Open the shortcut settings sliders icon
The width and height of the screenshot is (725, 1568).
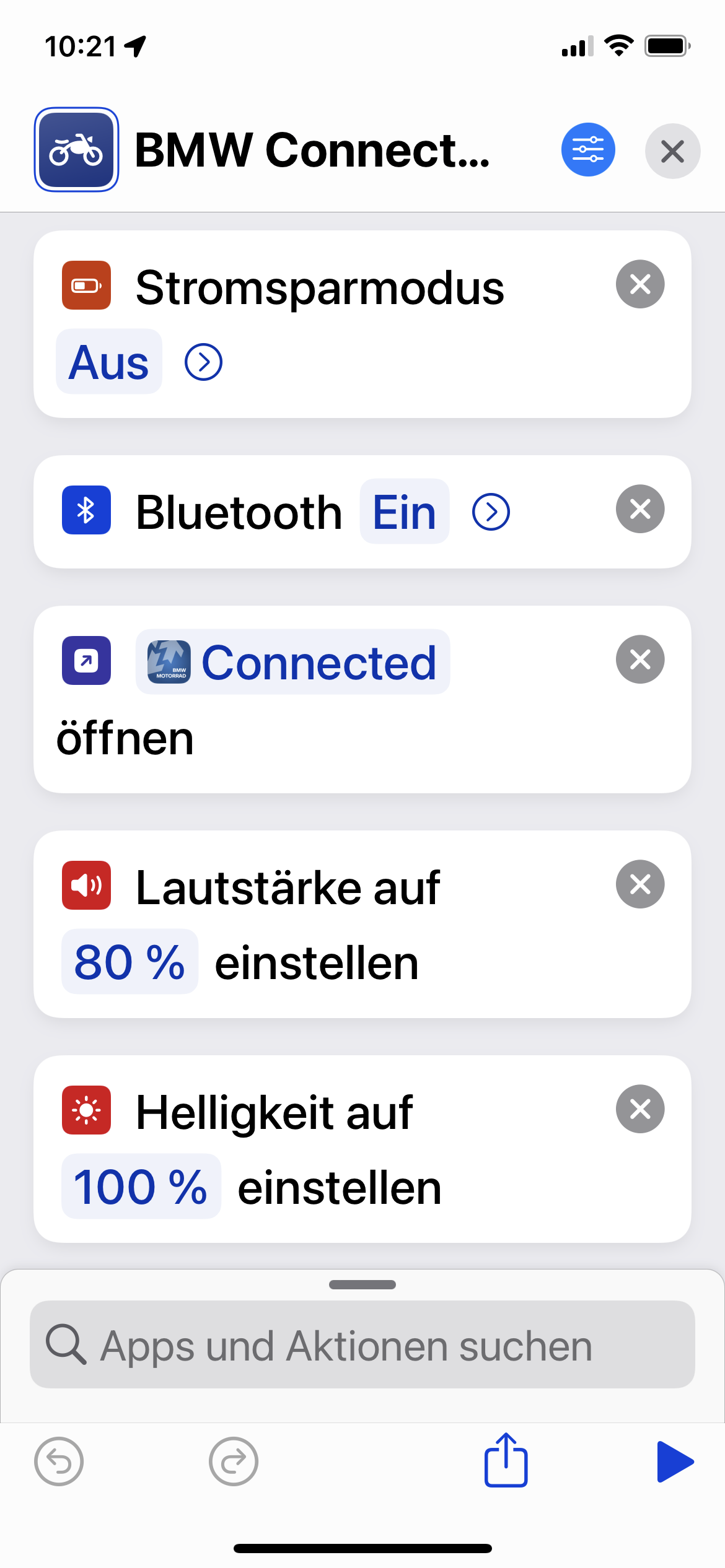[588, 150]
